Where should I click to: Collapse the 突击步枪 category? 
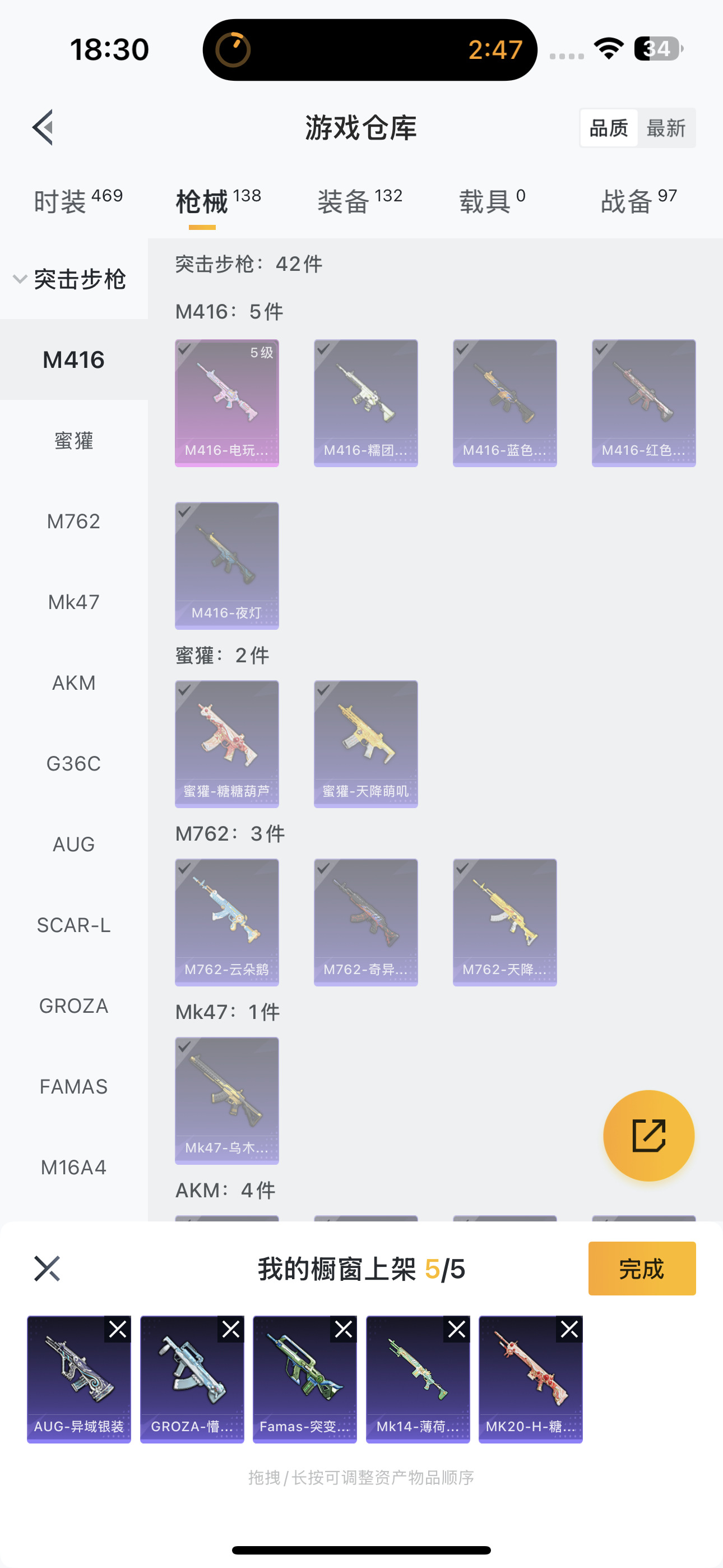[x=20, y=279]
